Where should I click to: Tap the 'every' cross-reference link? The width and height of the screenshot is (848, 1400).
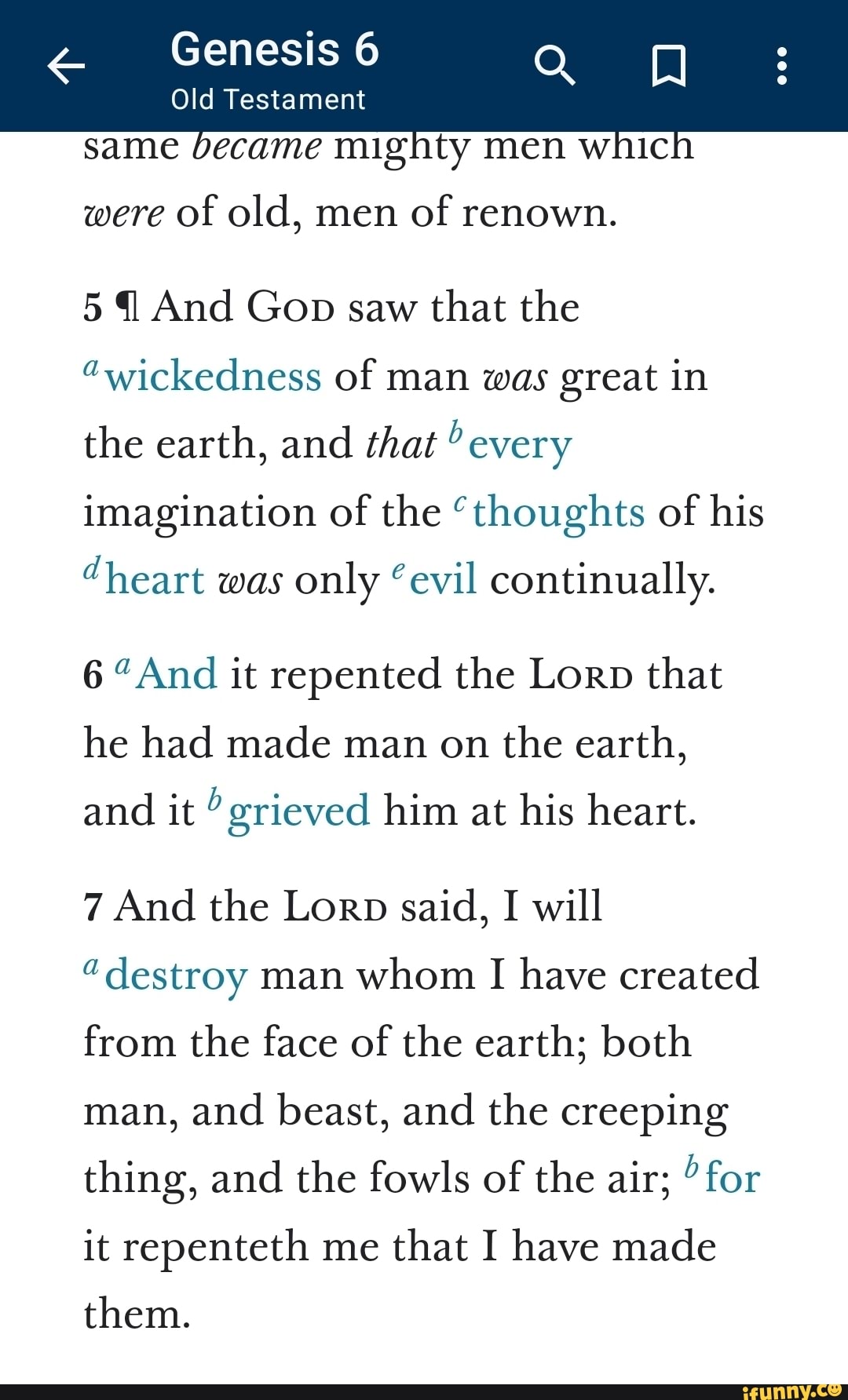(x=519, y=446)
